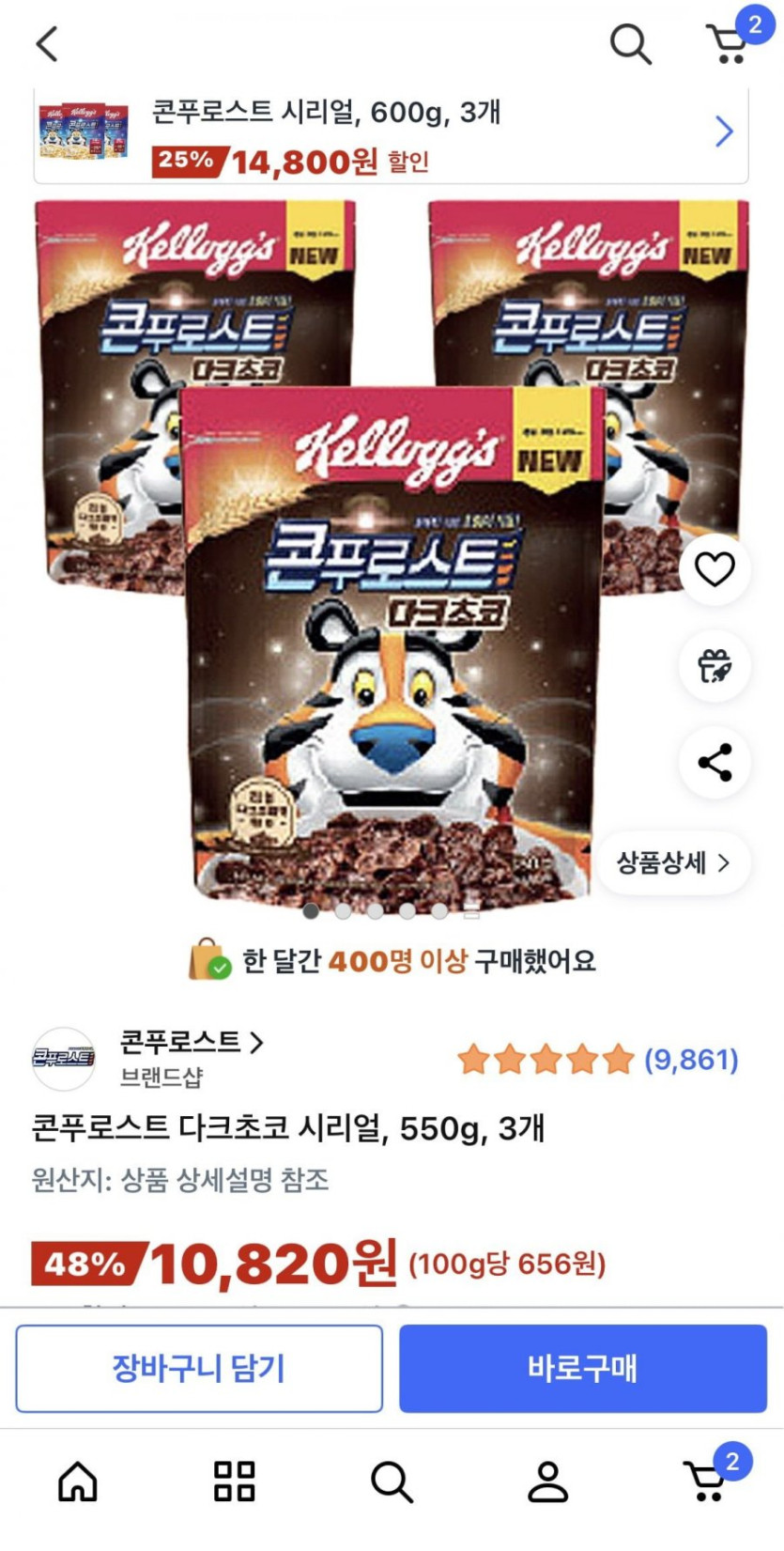Switch to the bottom search tab
The width and height of the screenshot is (784, 1551).
click(392, 1481)
